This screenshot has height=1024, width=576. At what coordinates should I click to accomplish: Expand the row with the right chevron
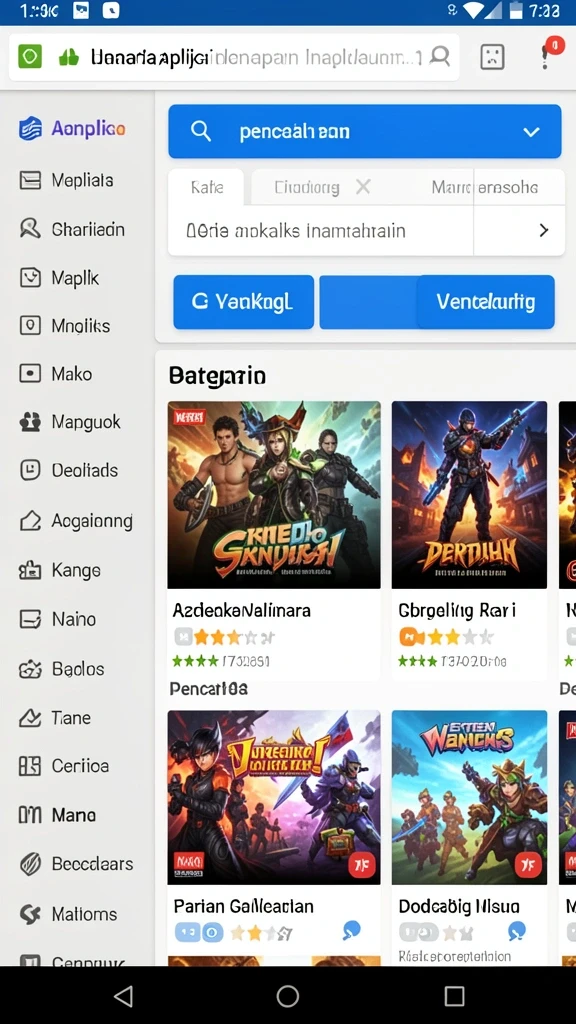coord(543,231)
